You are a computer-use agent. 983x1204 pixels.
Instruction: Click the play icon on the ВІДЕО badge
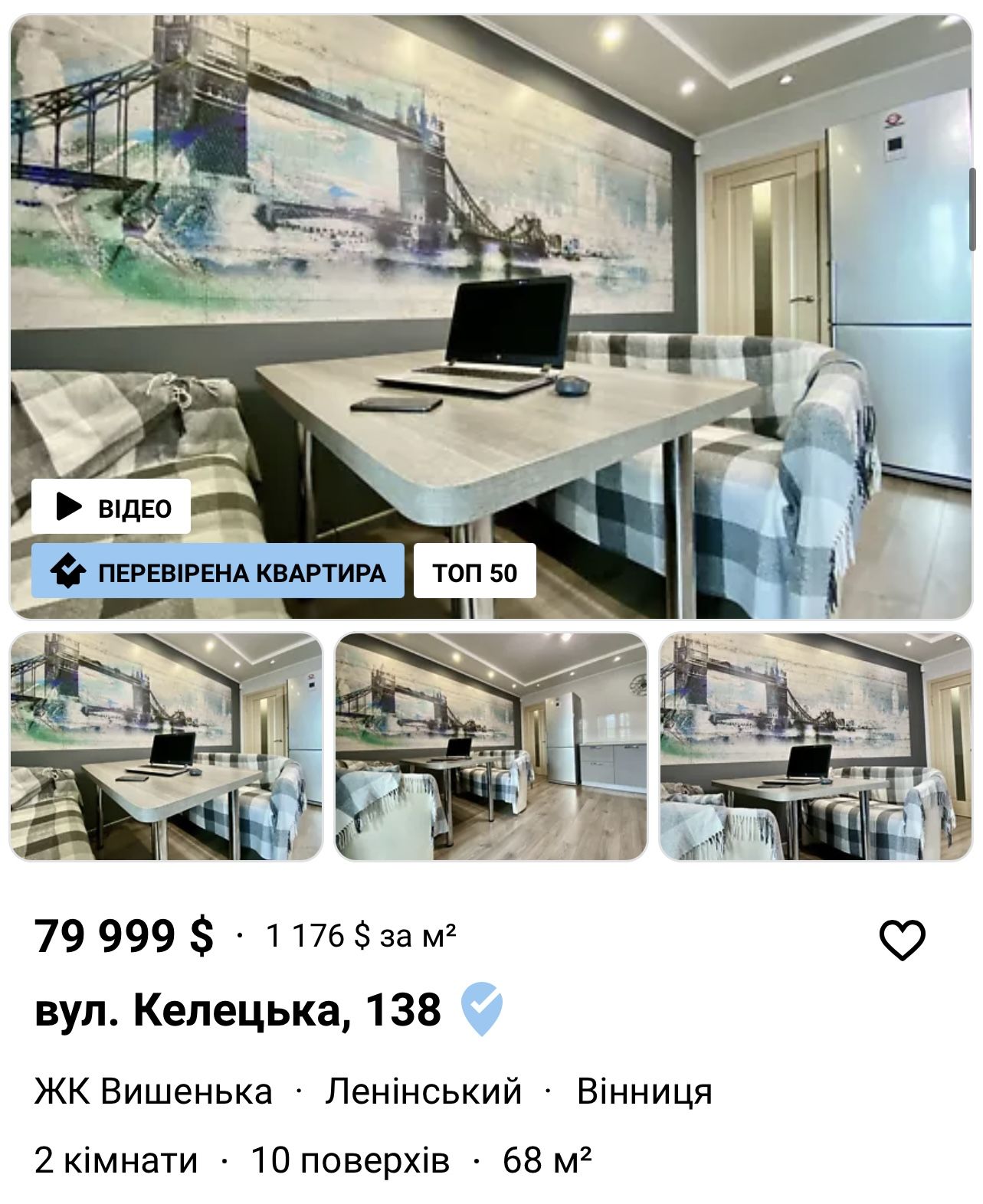[69, 506]
